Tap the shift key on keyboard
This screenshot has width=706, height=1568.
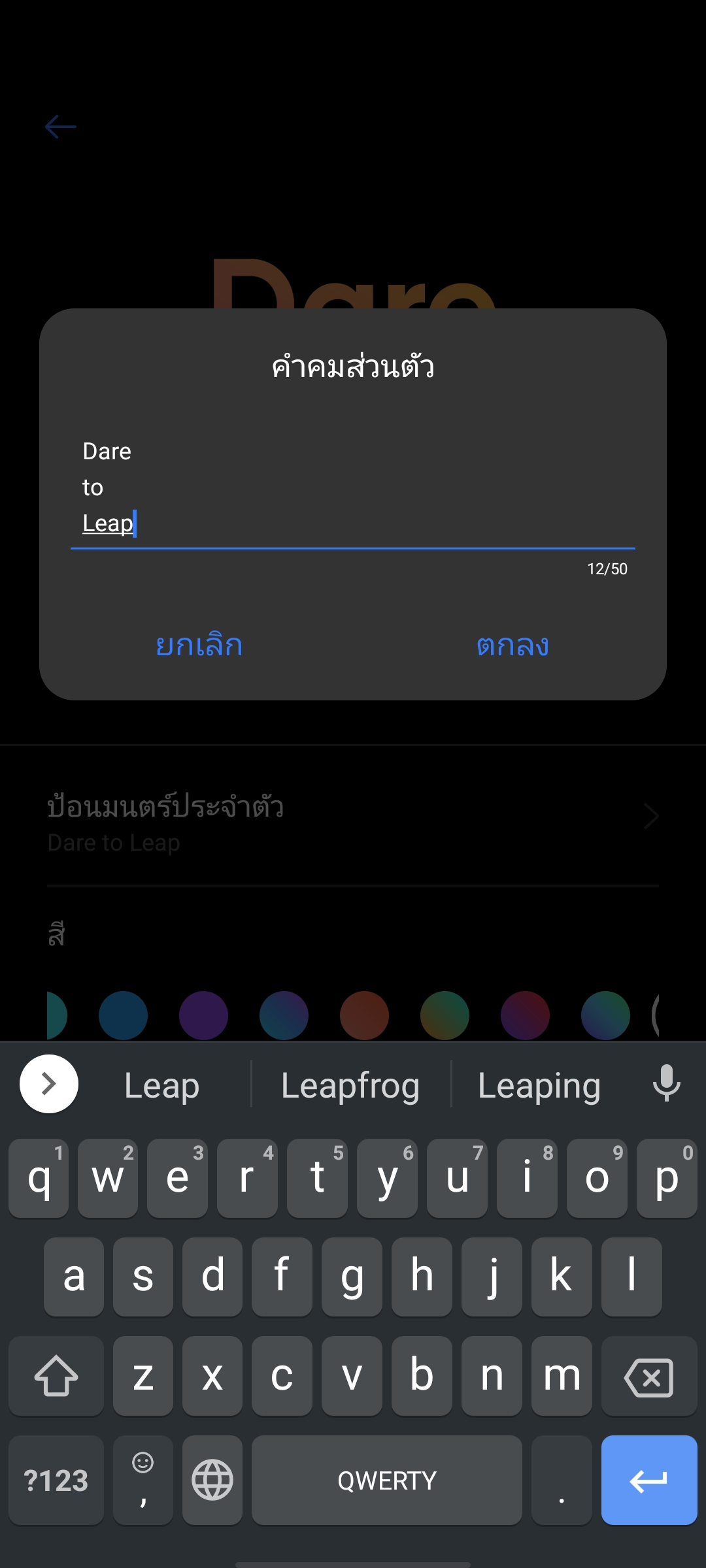pyautogui.click(x=56, y=1377)
